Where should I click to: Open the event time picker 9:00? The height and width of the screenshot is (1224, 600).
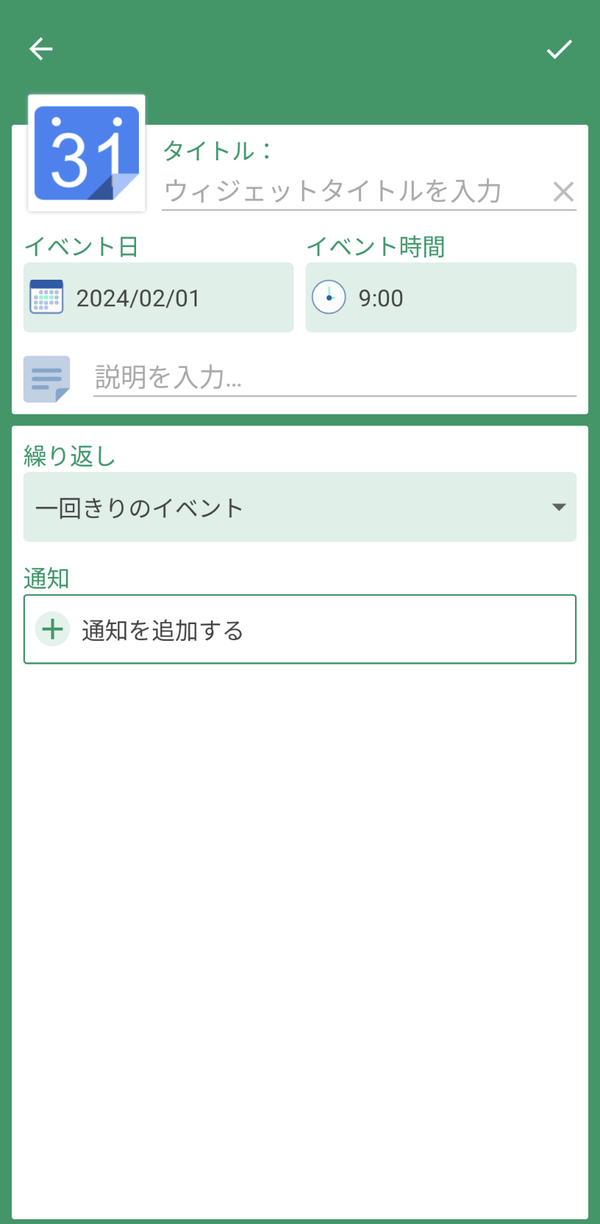click(441, 297)
